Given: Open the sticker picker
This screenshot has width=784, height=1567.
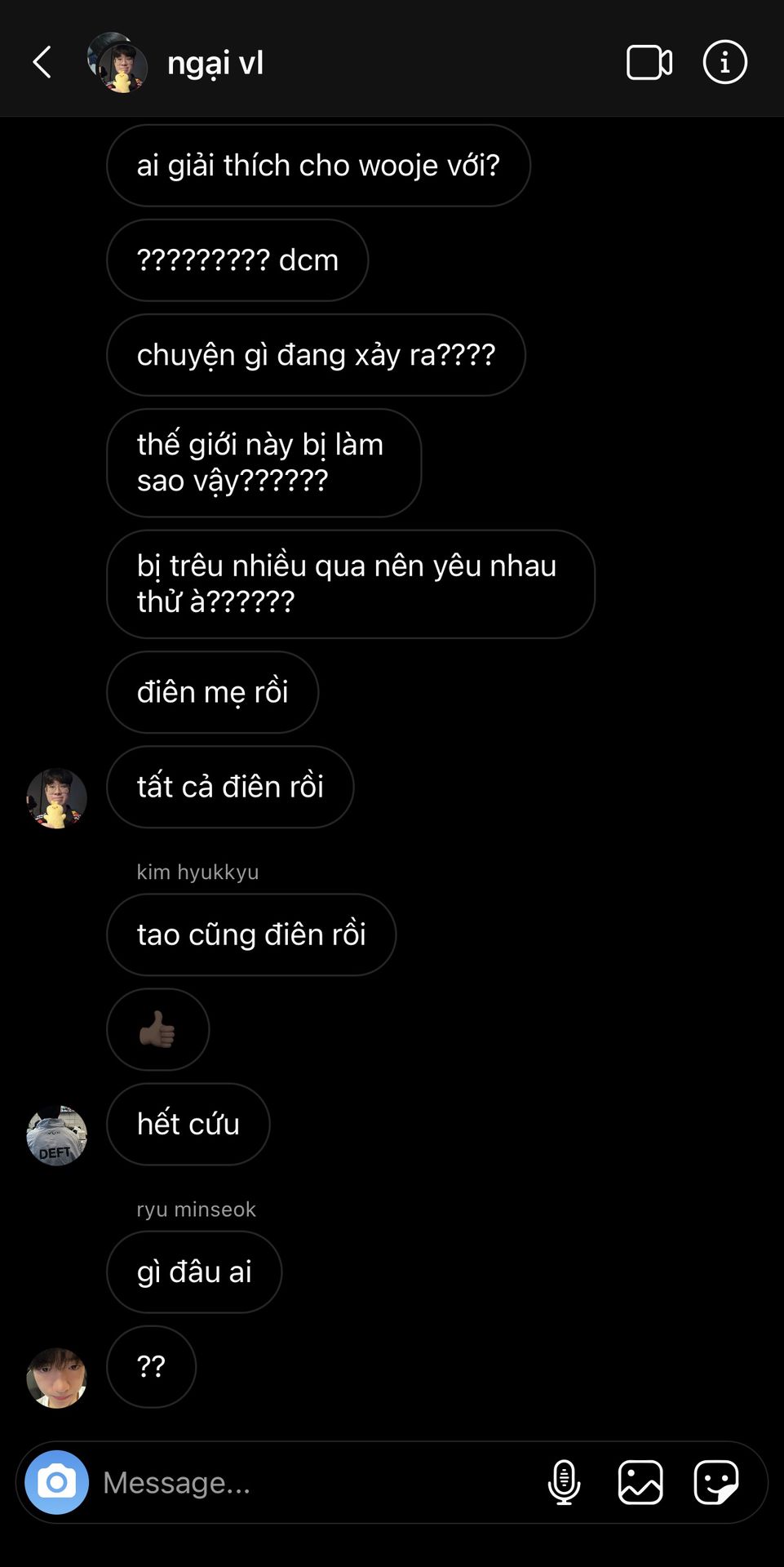Looking at the screenshot, I should tap(716, 1482).
